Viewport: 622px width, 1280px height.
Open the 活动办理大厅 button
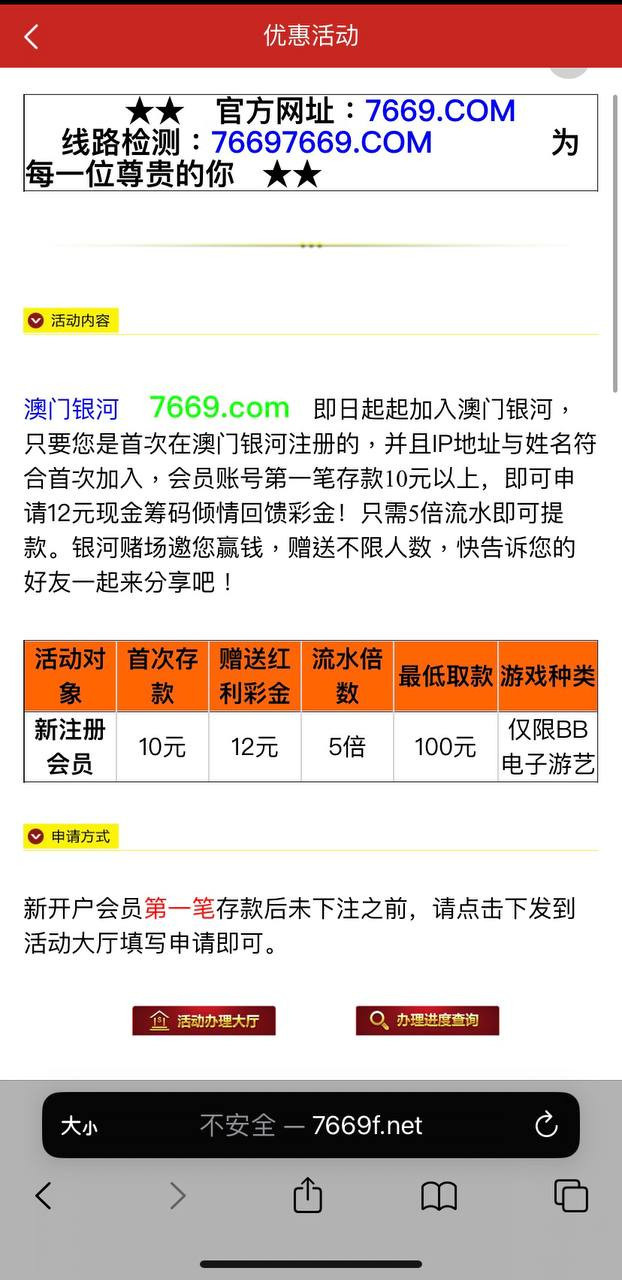click(x=204, y=1021)
